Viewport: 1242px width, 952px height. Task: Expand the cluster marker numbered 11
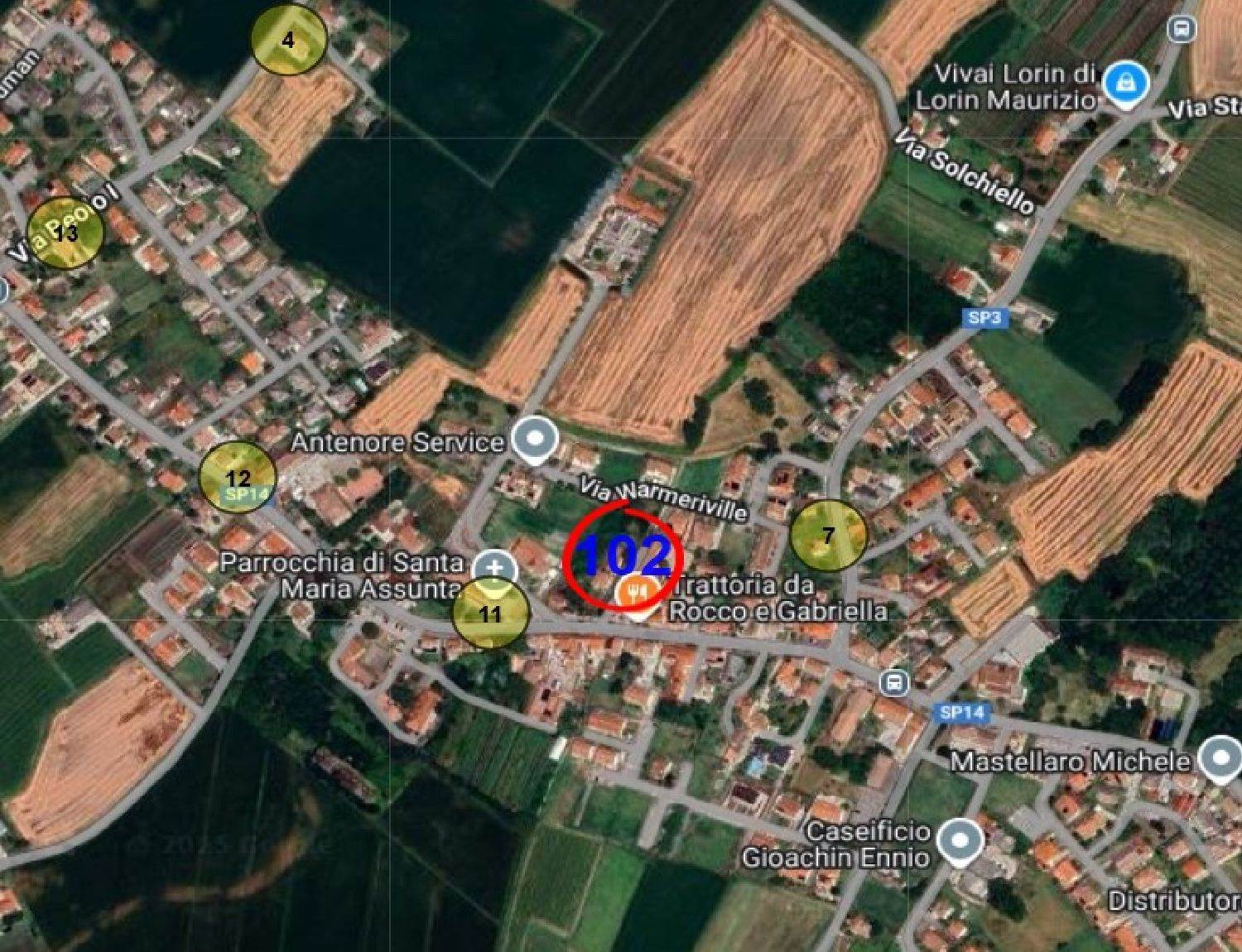pos(490,613)
